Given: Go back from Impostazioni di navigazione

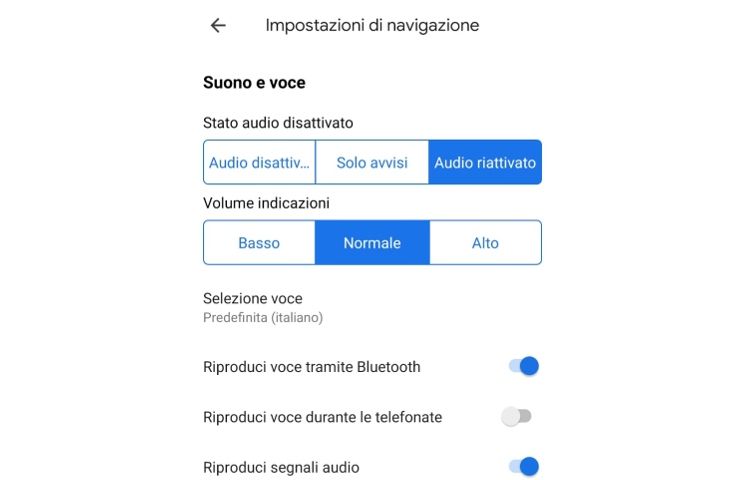Looking at the screenshot, I should click(x=218, y=26).
